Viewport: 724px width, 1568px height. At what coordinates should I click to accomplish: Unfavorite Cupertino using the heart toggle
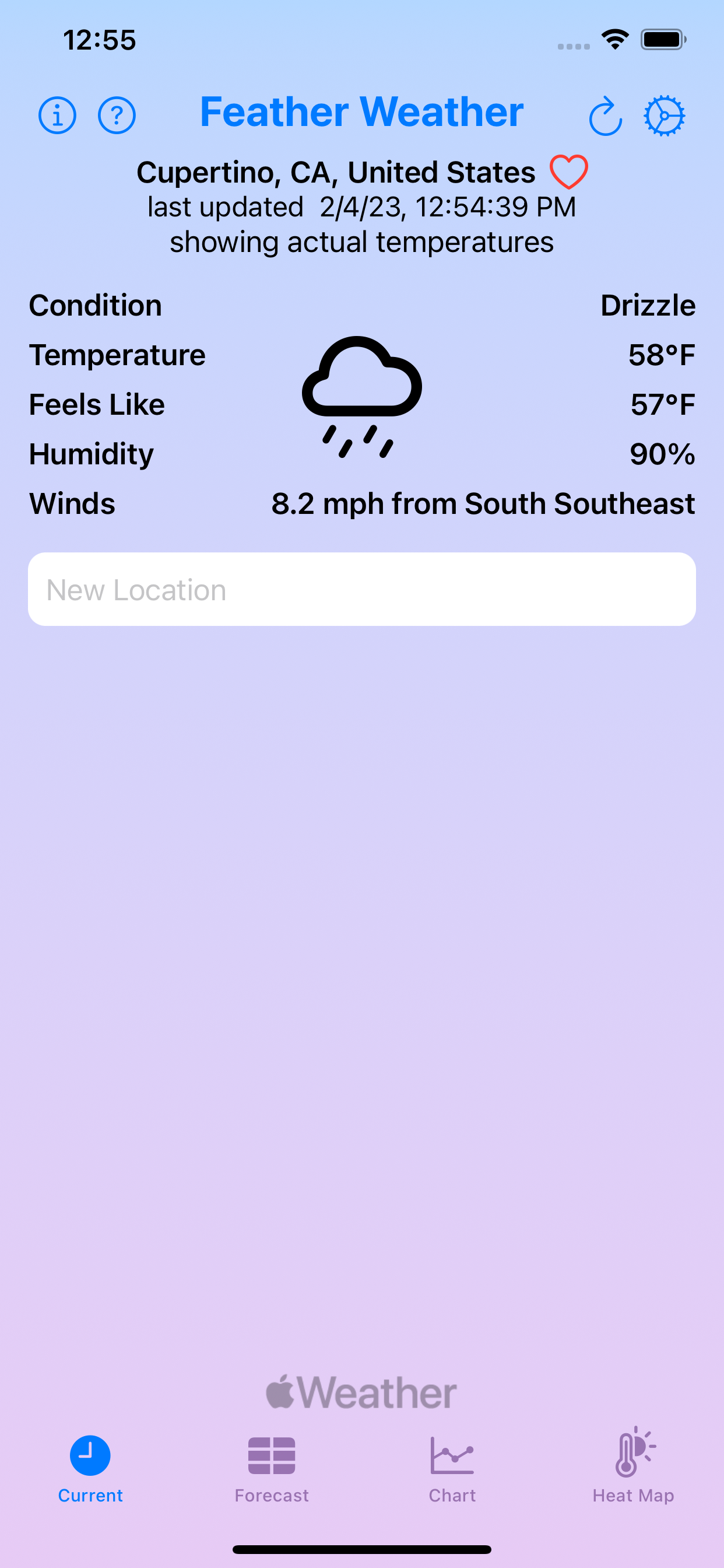568,171
